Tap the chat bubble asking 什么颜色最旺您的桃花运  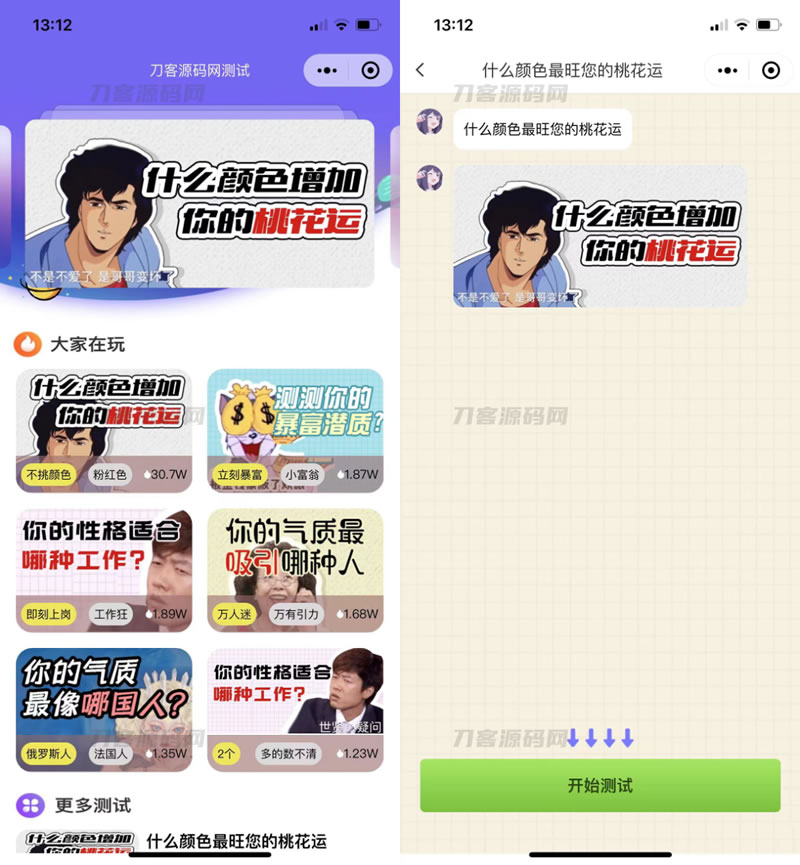543,129
